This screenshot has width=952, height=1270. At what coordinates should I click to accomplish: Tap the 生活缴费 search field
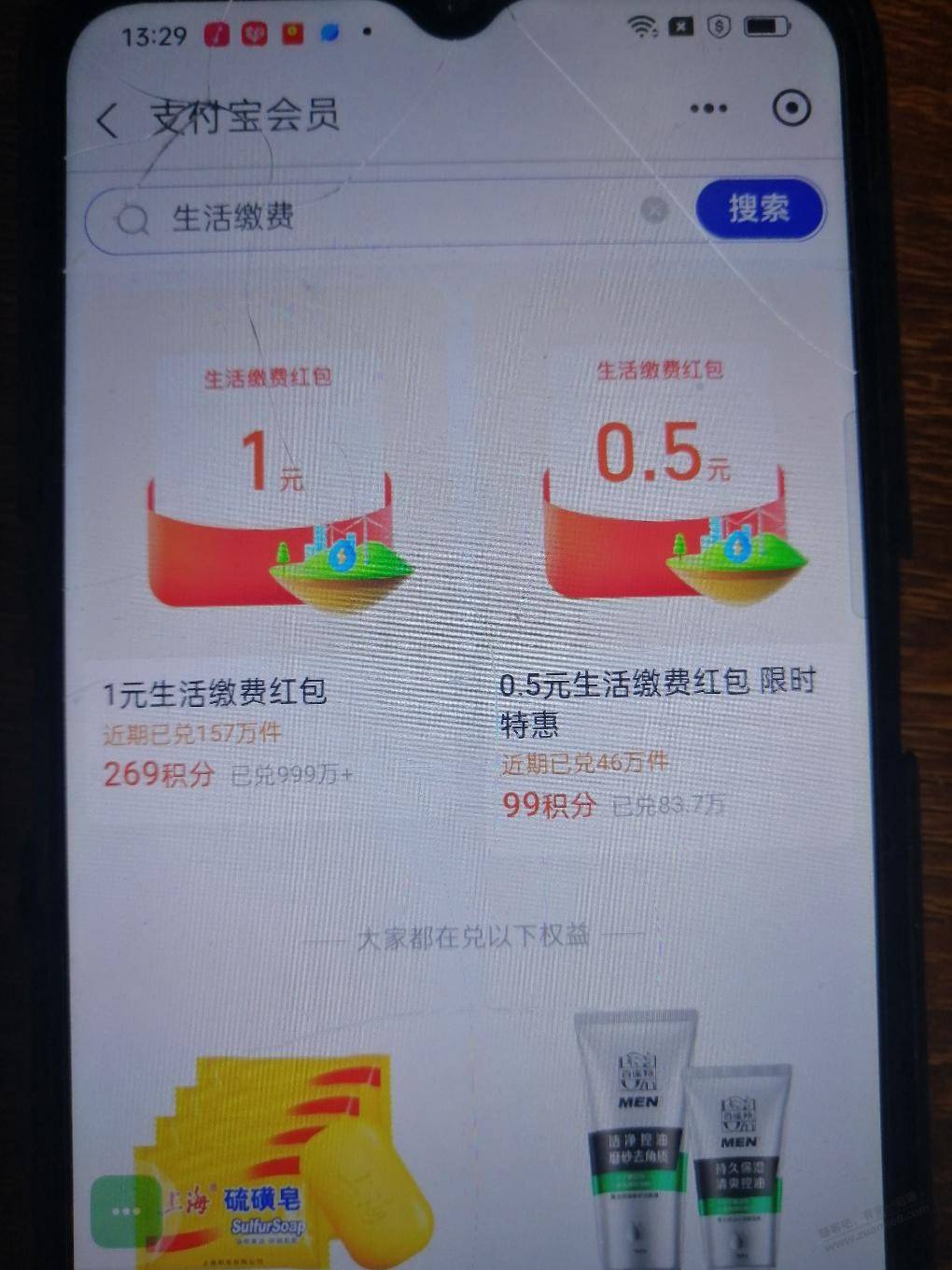pyautogui.click(x=373, y=218)
